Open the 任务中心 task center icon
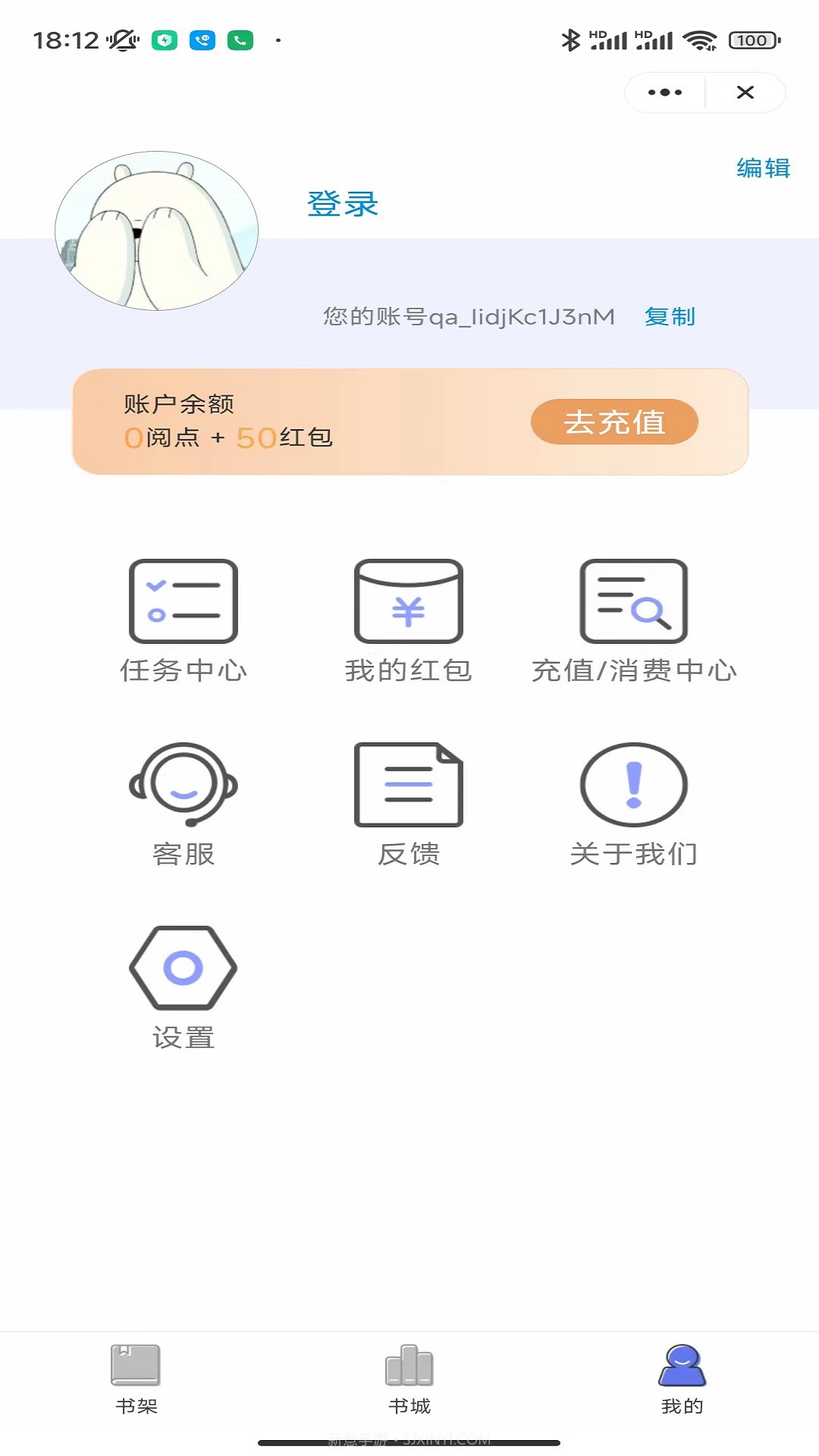The width and height of the screenshot is (819, 1456). 184,601
